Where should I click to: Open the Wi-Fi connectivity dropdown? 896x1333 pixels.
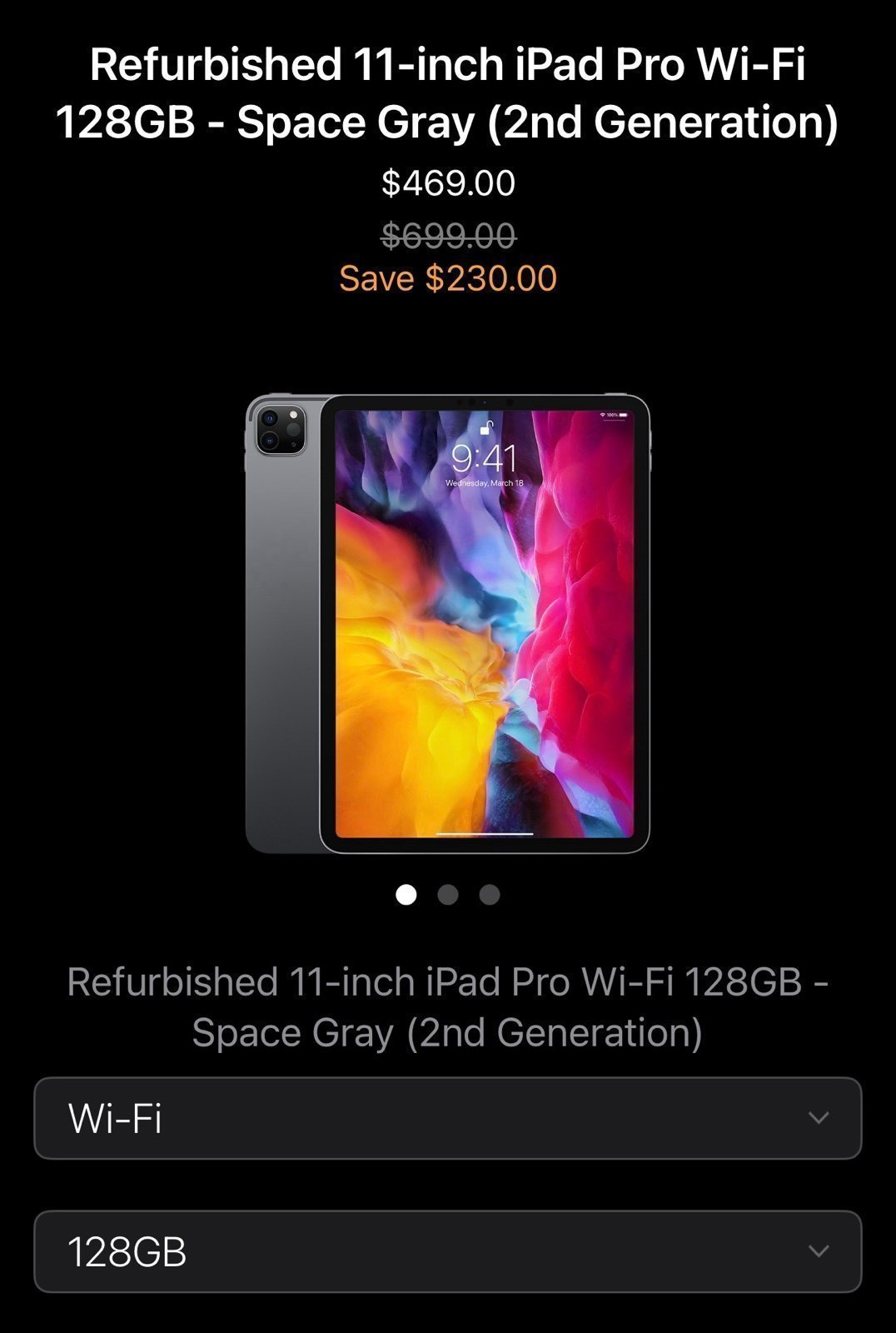tap(447, 1118)
